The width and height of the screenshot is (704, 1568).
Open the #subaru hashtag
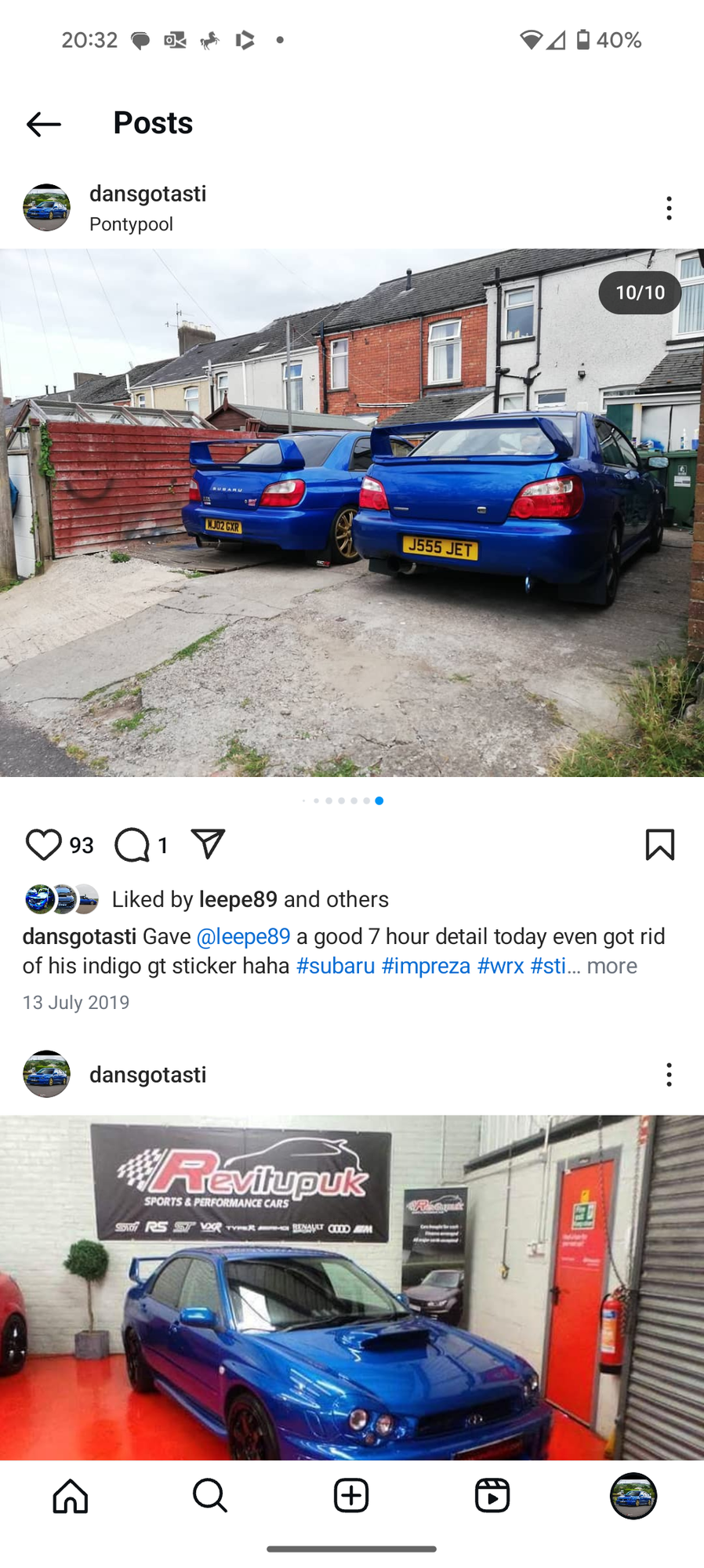pyautogui.click(x=336, y=966)
